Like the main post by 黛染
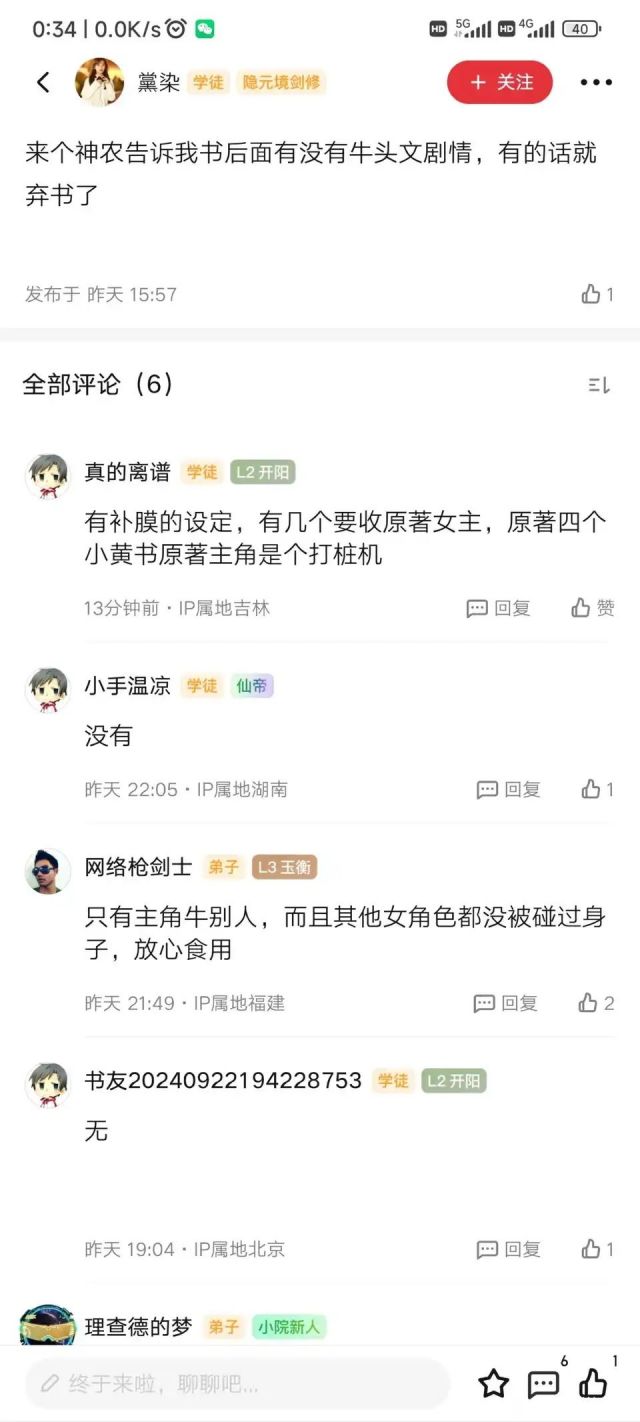The width and height of the screenshot is (640, 1422). coord(597,294)
